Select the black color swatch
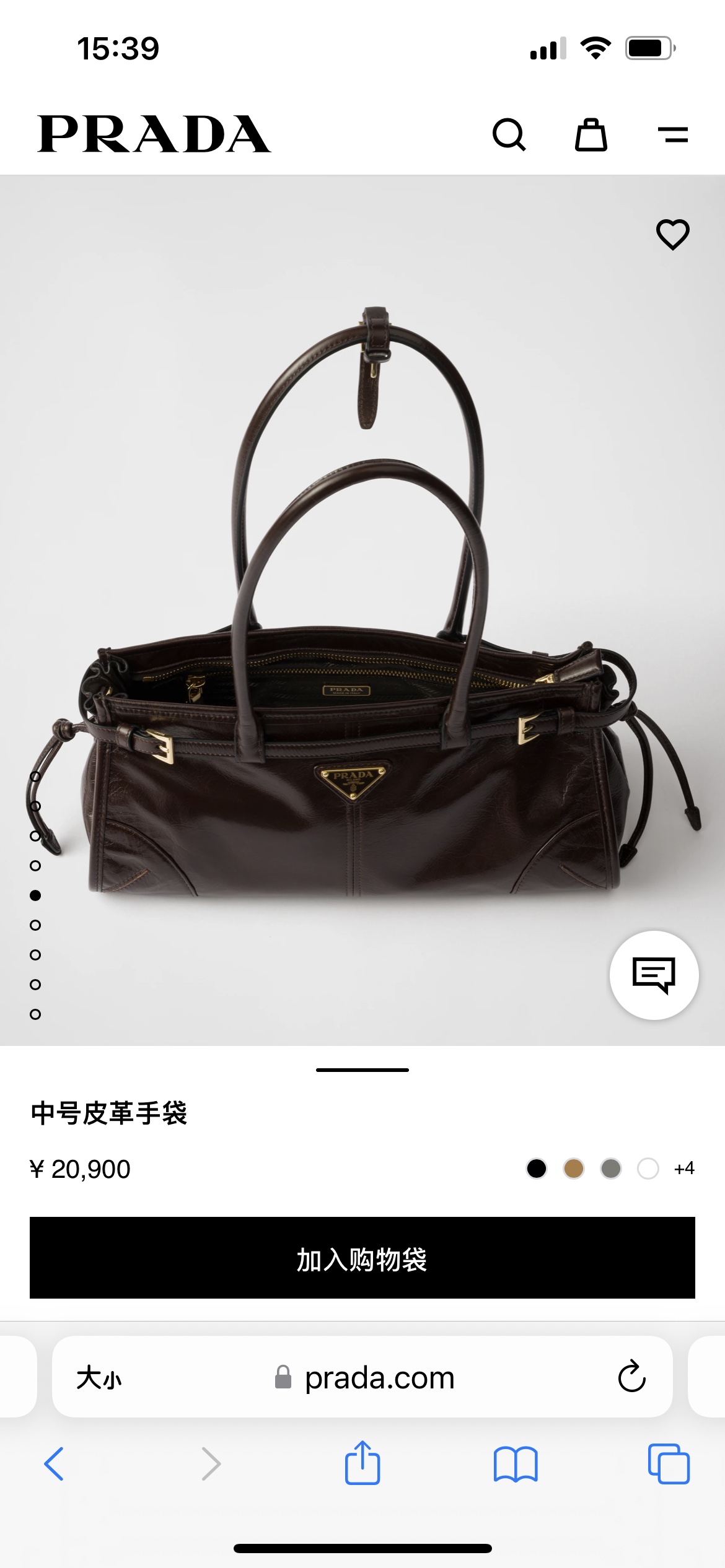The image size is (725, 1568). click(x=537, y=1169)
